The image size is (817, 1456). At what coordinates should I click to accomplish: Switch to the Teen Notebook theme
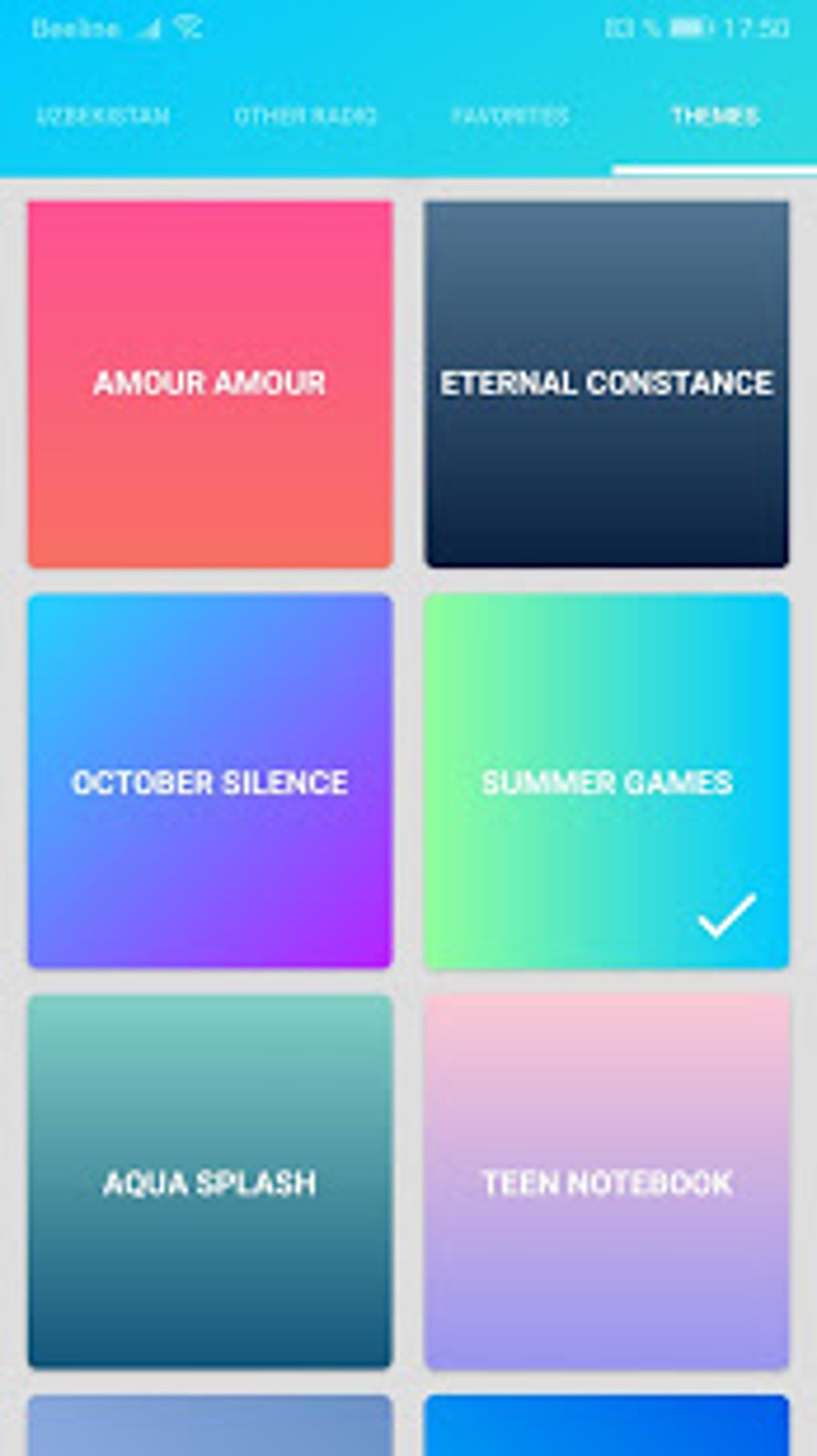(x=606, y=1182)
